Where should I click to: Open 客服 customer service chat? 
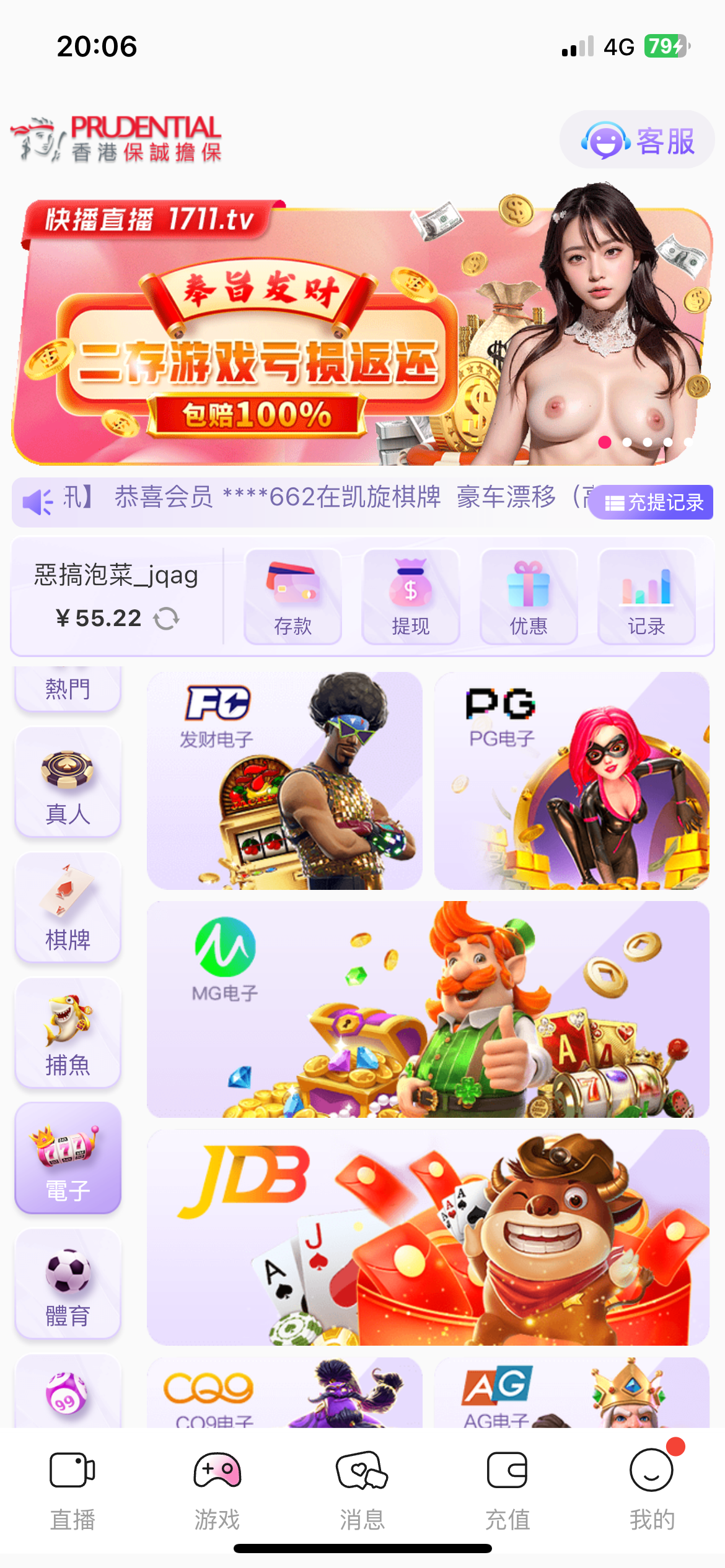pos(637,140)
